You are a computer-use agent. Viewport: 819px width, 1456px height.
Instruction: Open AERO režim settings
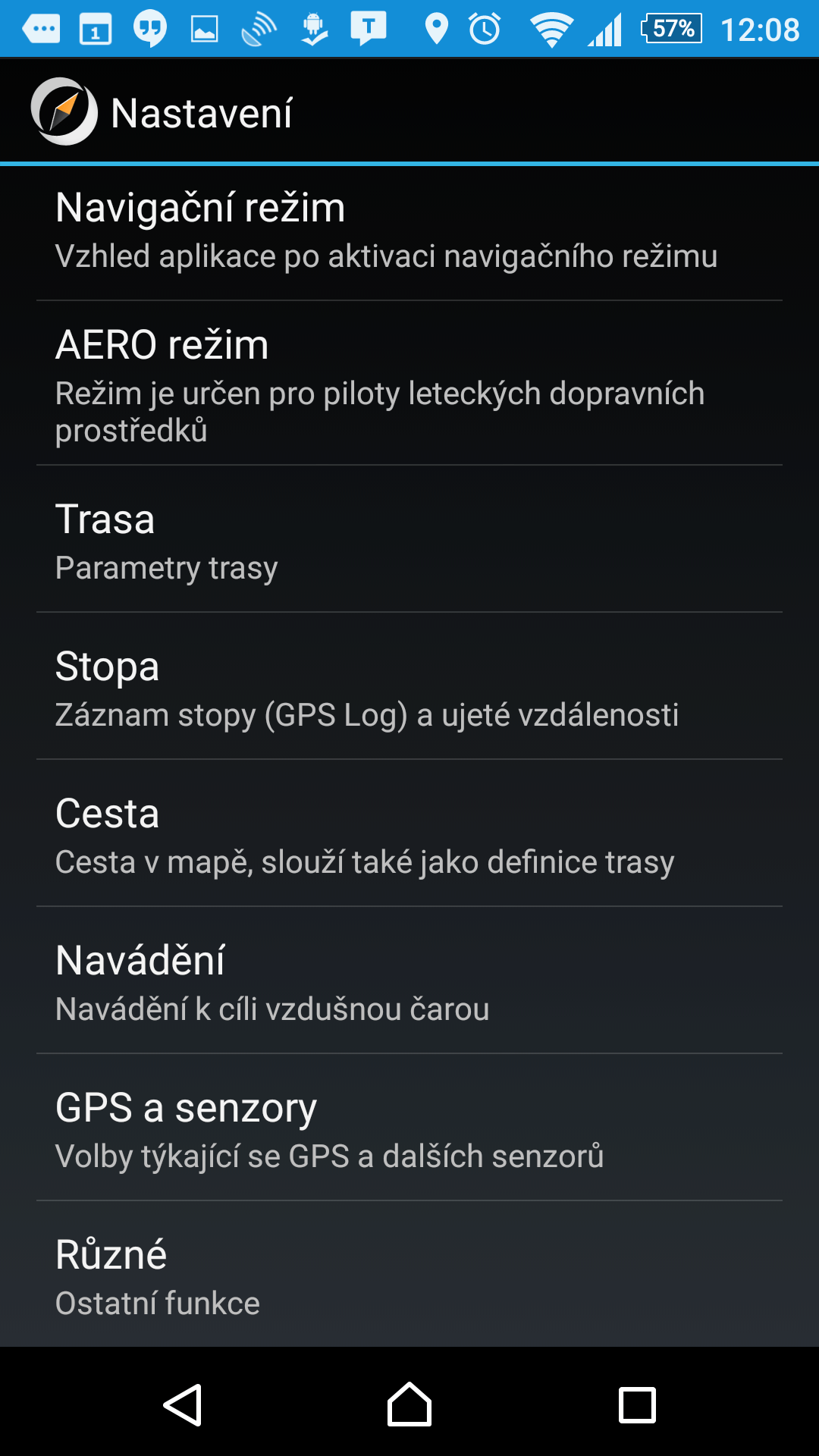point(409,383)
